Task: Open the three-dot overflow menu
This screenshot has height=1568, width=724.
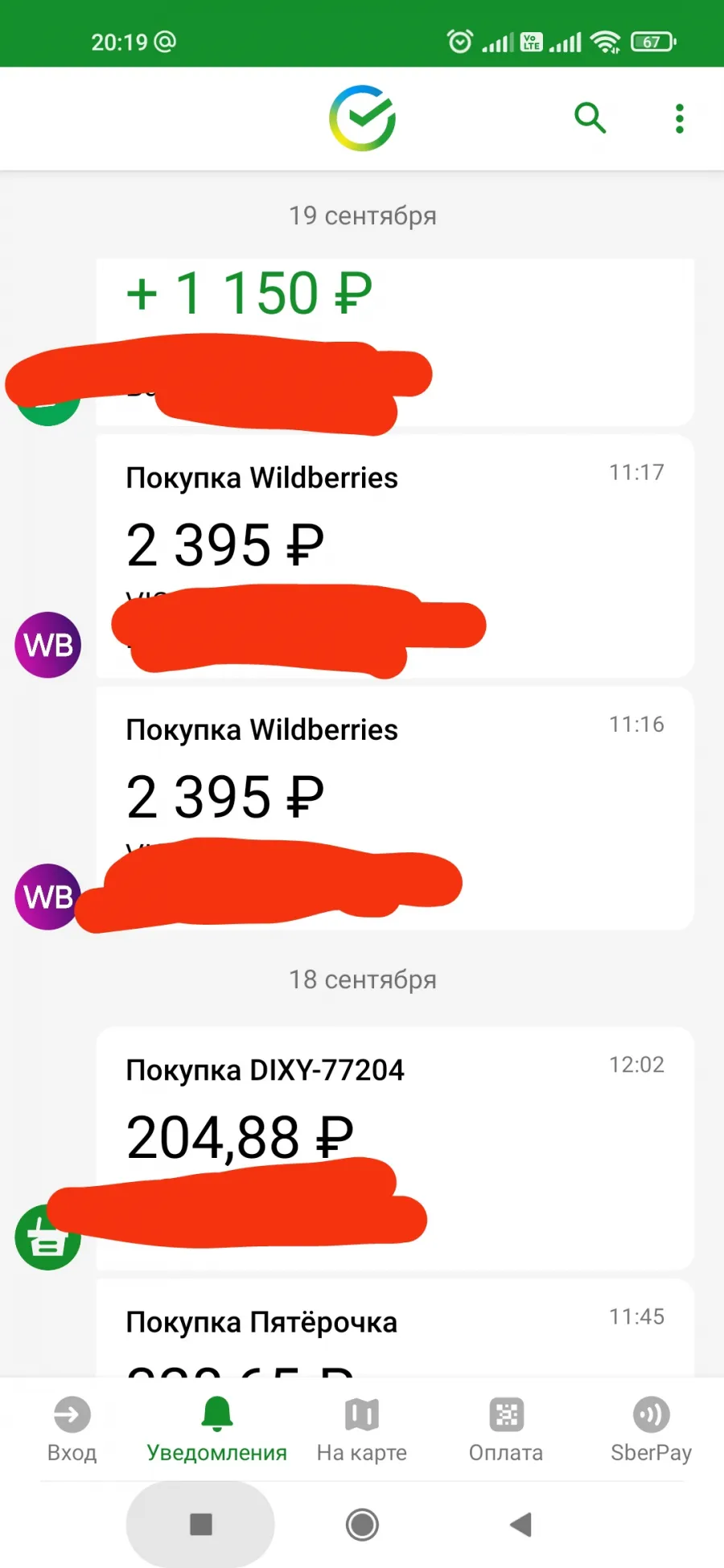Action: pyautogui.click(x=680, y=118)
